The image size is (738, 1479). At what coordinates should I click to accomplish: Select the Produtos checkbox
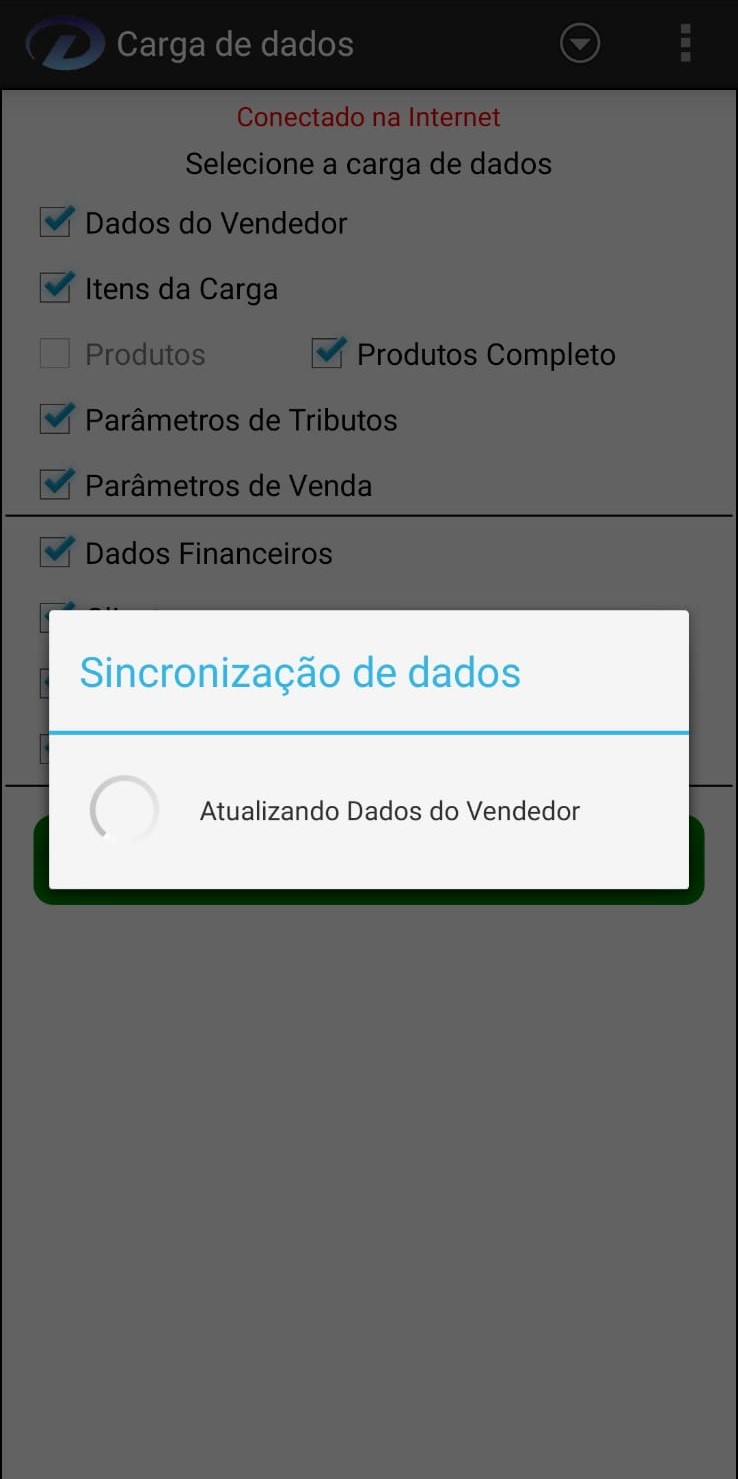pyautogui.click(x=55, y=354)
